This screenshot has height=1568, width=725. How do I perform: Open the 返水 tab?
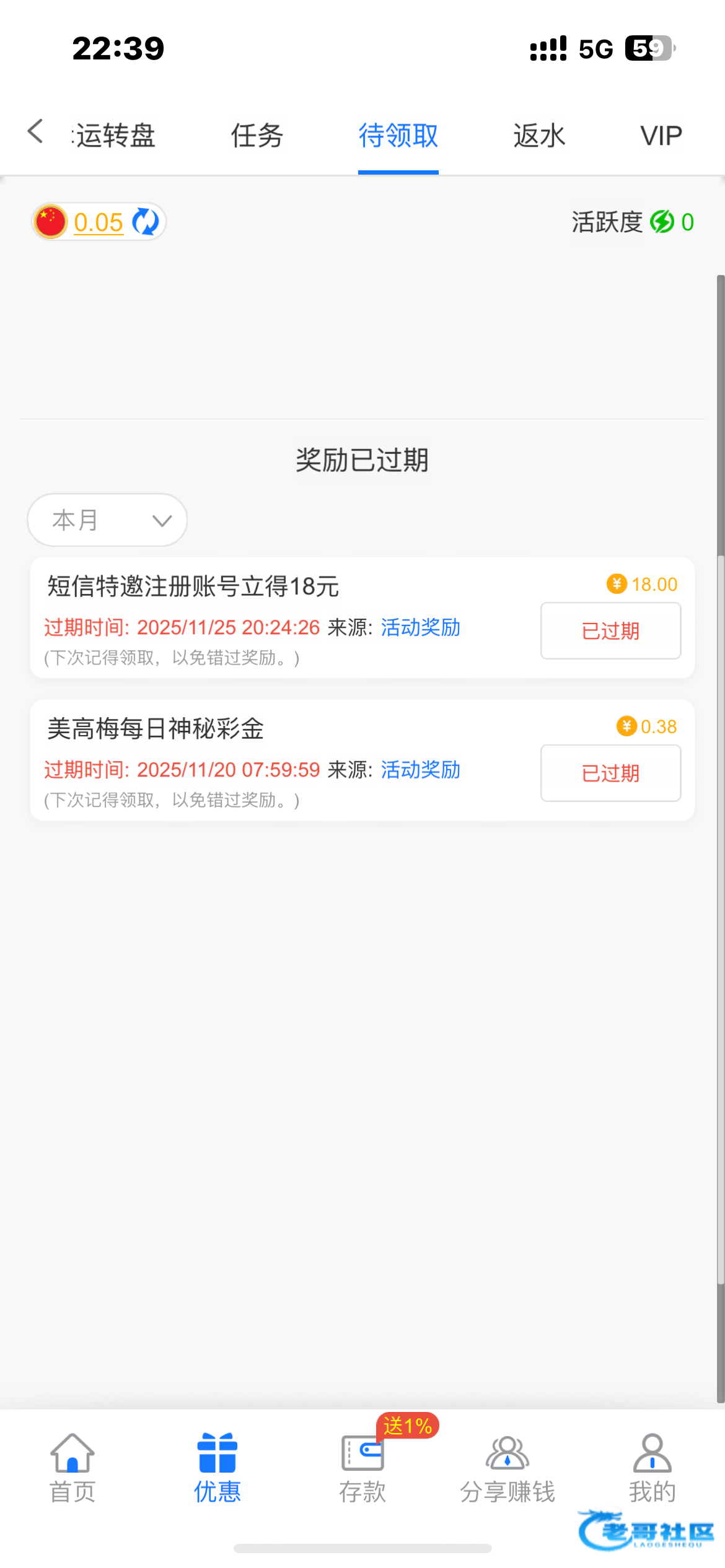pos(539,136)
